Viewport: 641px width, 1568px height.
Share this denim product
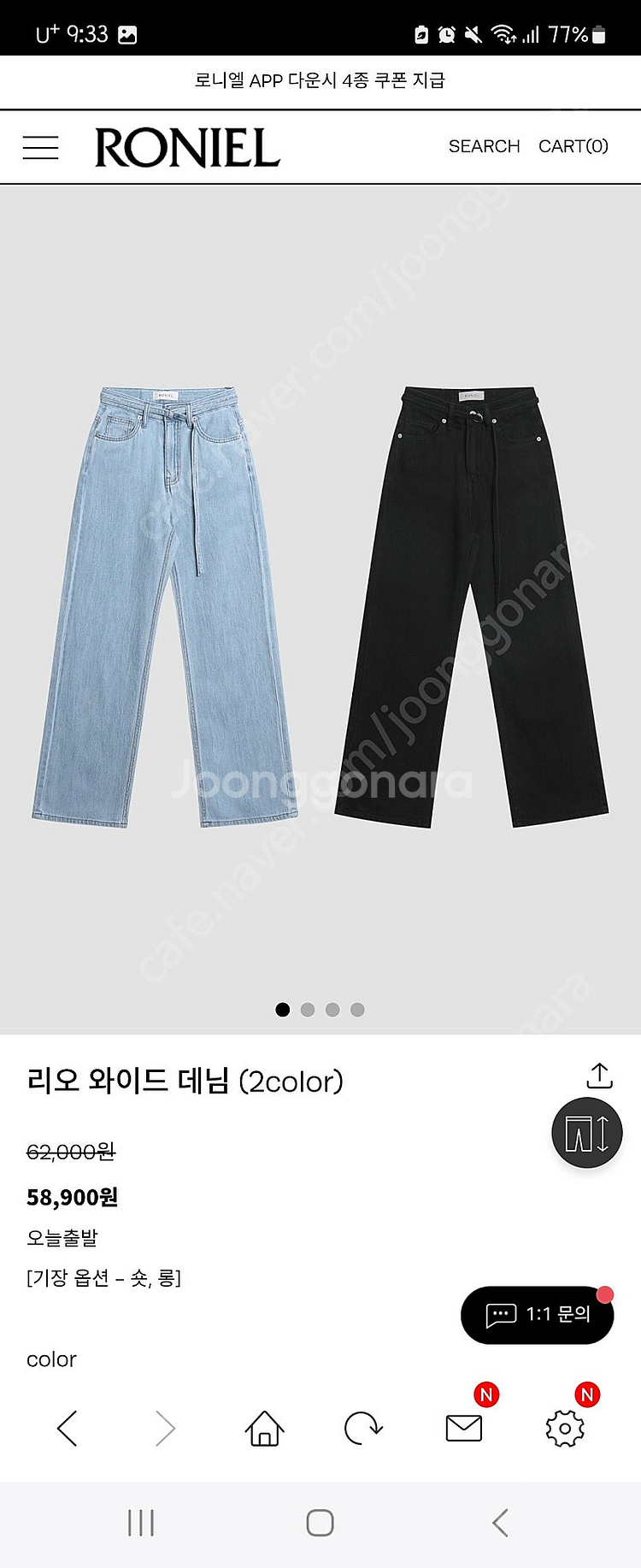(600, 1076)
